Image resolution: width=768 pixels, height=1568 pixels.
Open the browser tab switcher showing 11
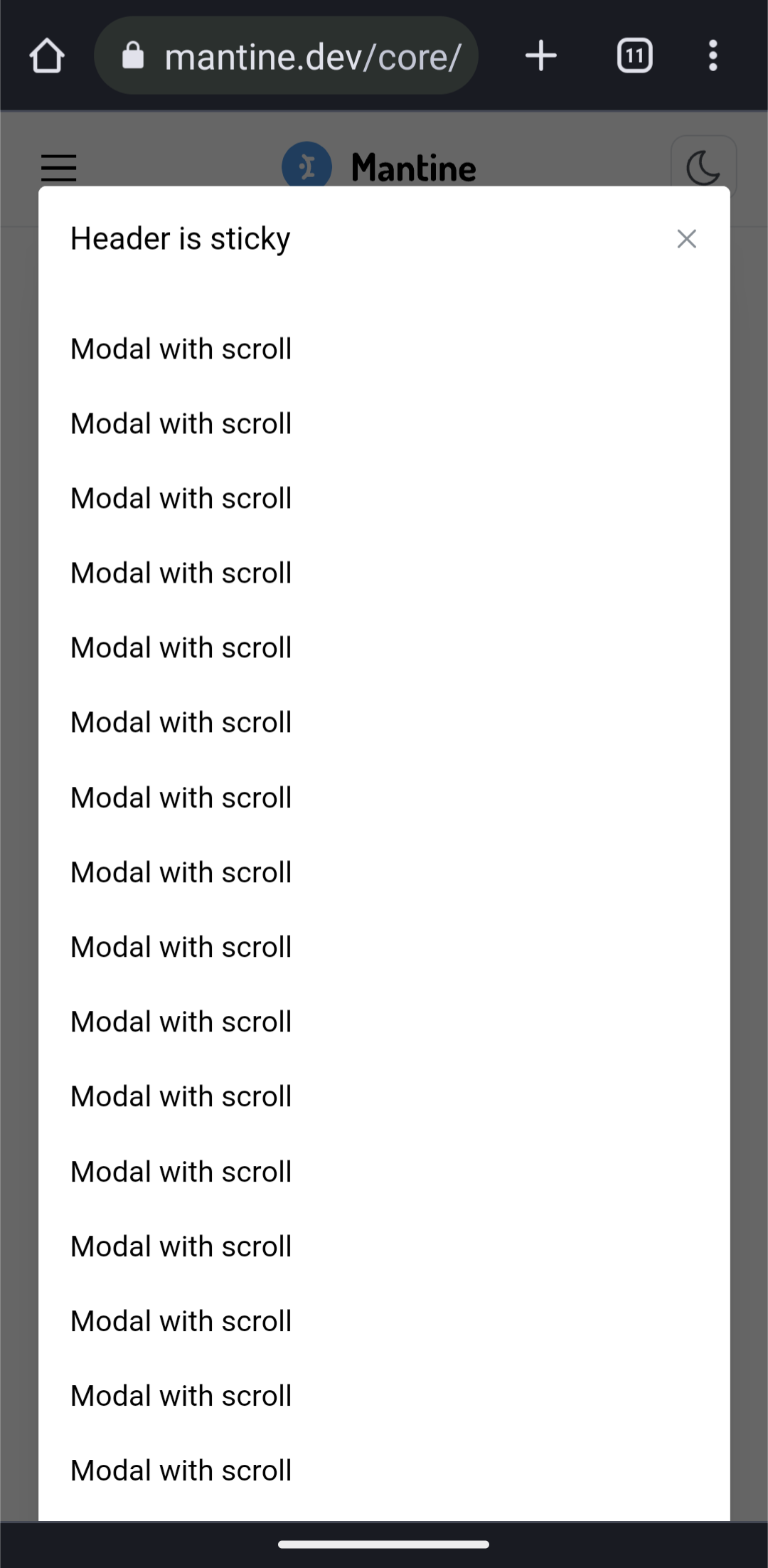634,55
